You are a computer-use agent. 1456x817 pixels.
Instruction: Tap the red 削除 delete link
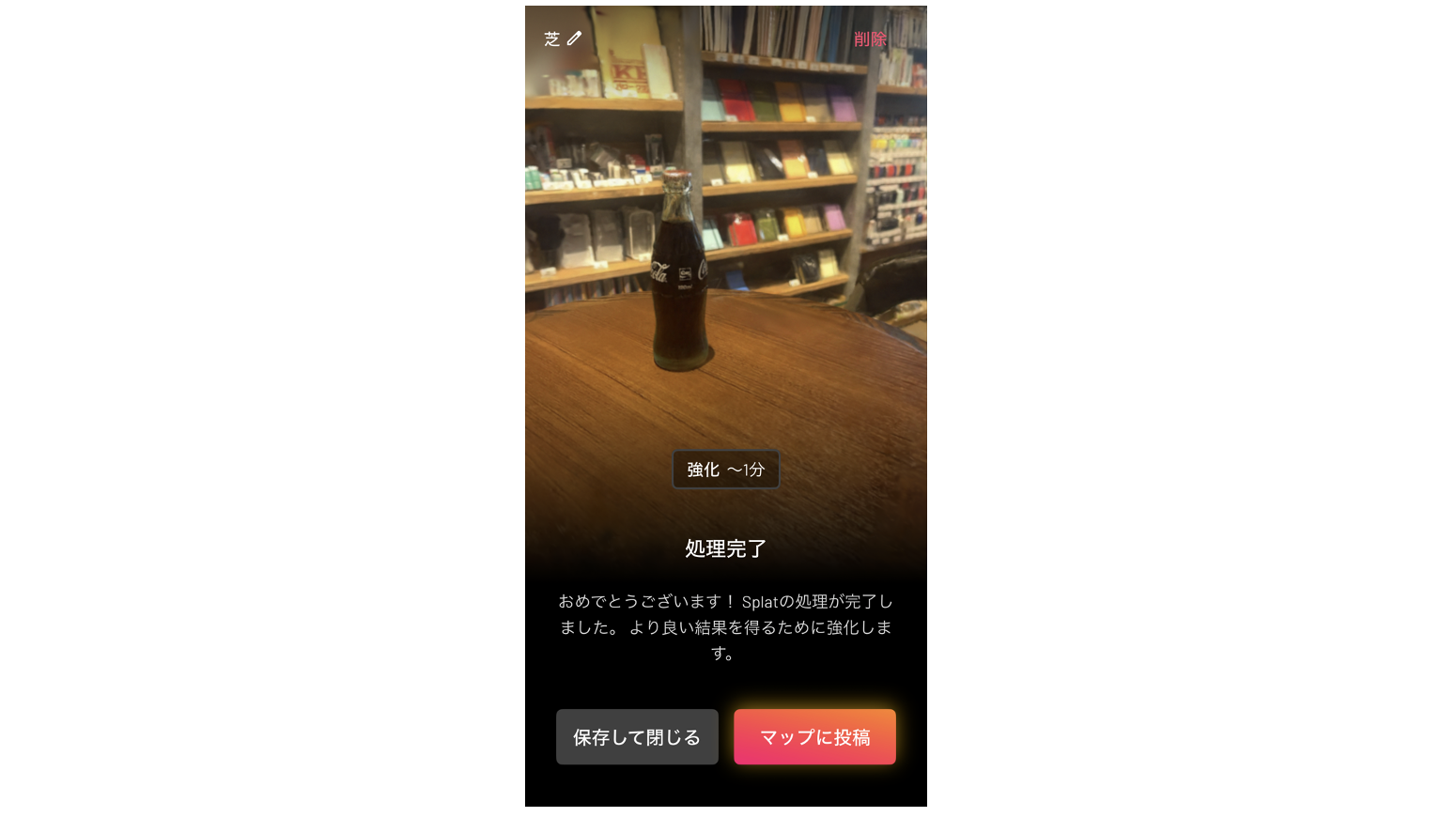pyautogui.click(x=870, y=39)
